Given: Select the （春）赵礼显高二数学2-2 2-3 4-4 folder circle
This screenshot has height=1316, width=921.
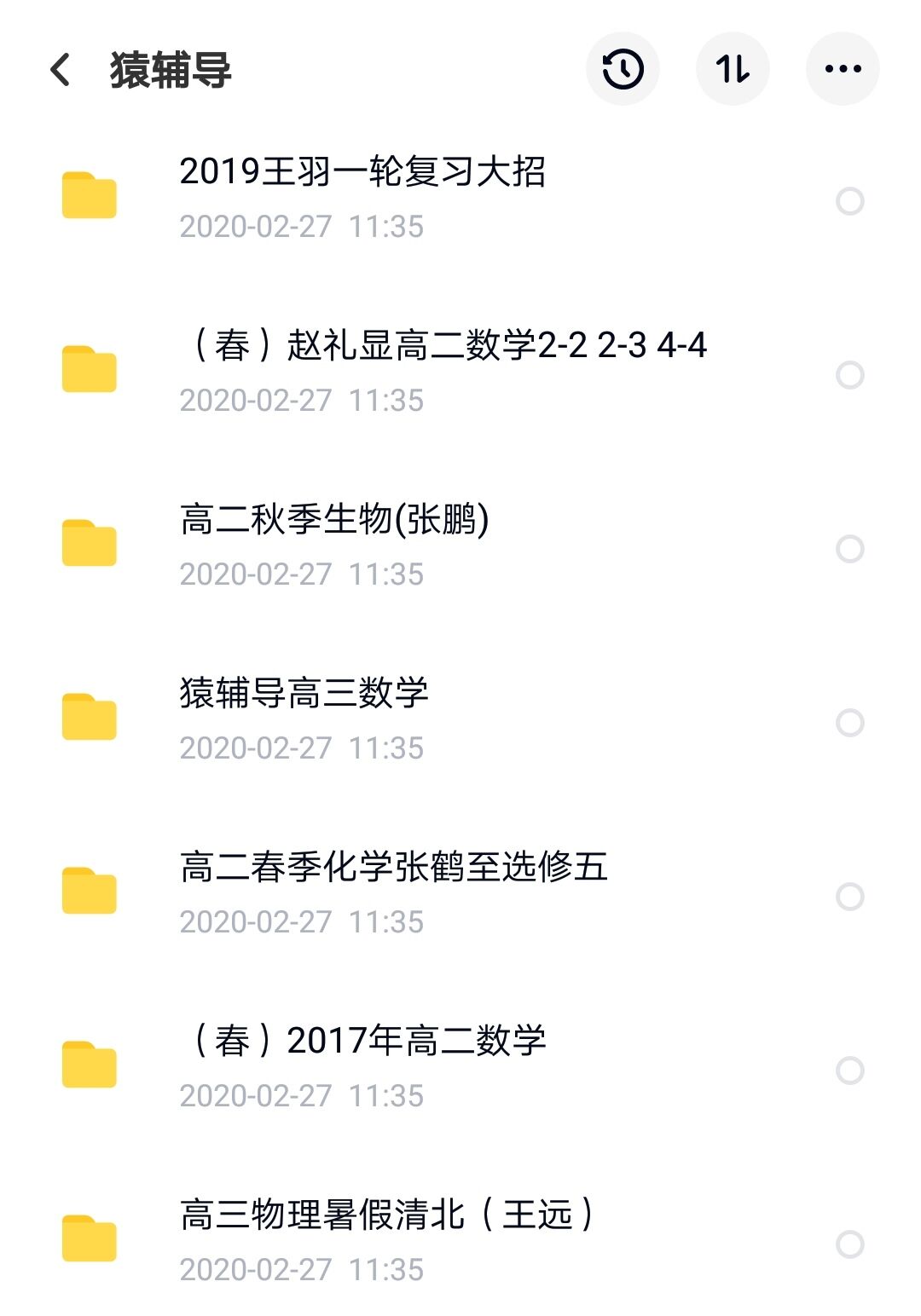Looking at the screenshot, I should pos(849,375).
